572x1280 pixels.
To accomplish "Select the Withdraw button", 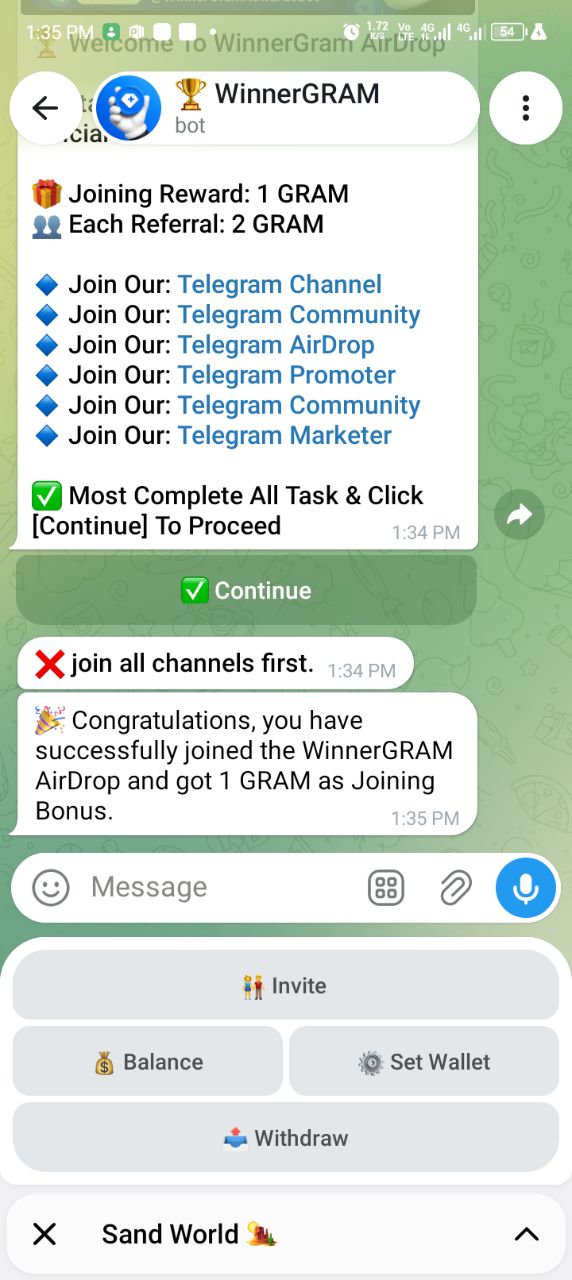I will click(x=285, y=1137).
